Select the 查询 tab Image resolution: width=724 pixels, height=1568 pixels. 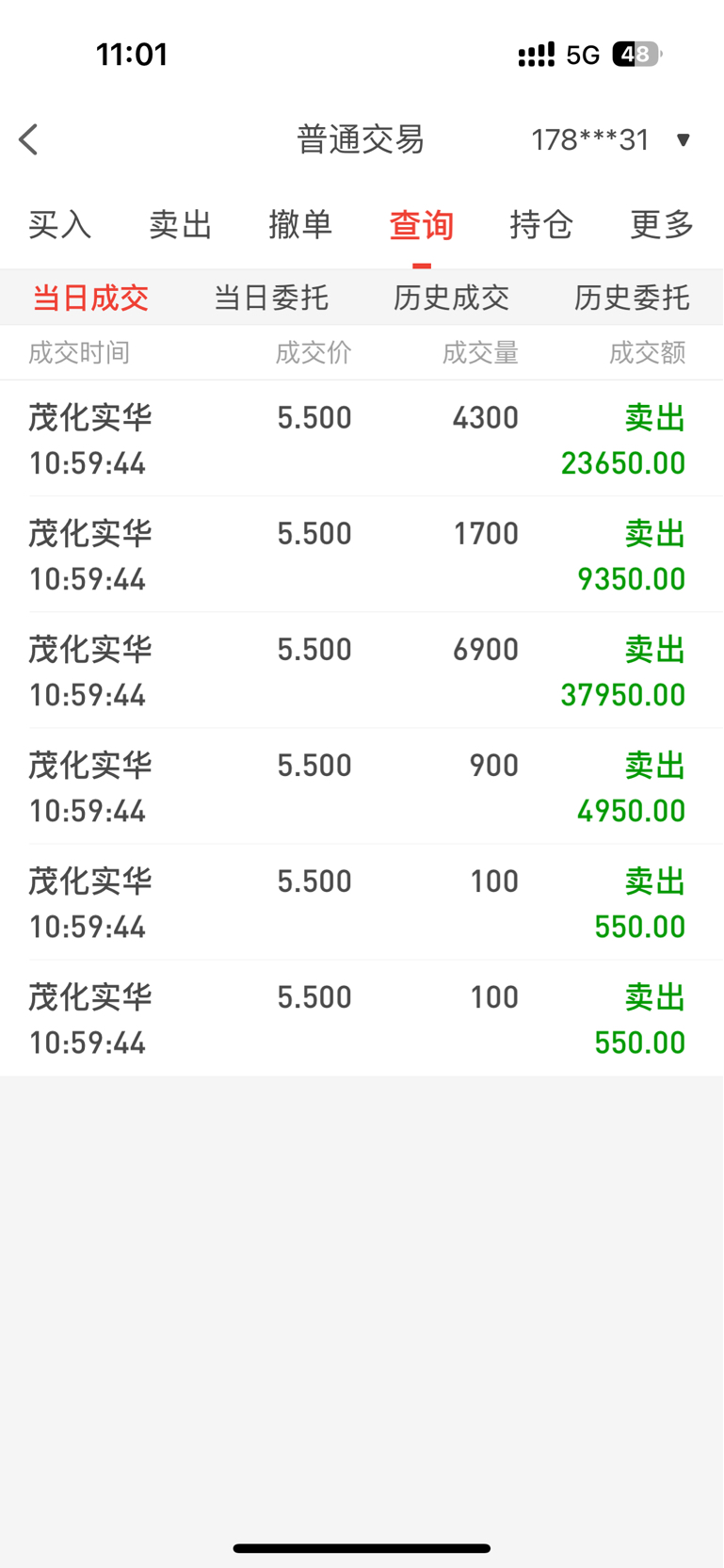coord(422,225)
